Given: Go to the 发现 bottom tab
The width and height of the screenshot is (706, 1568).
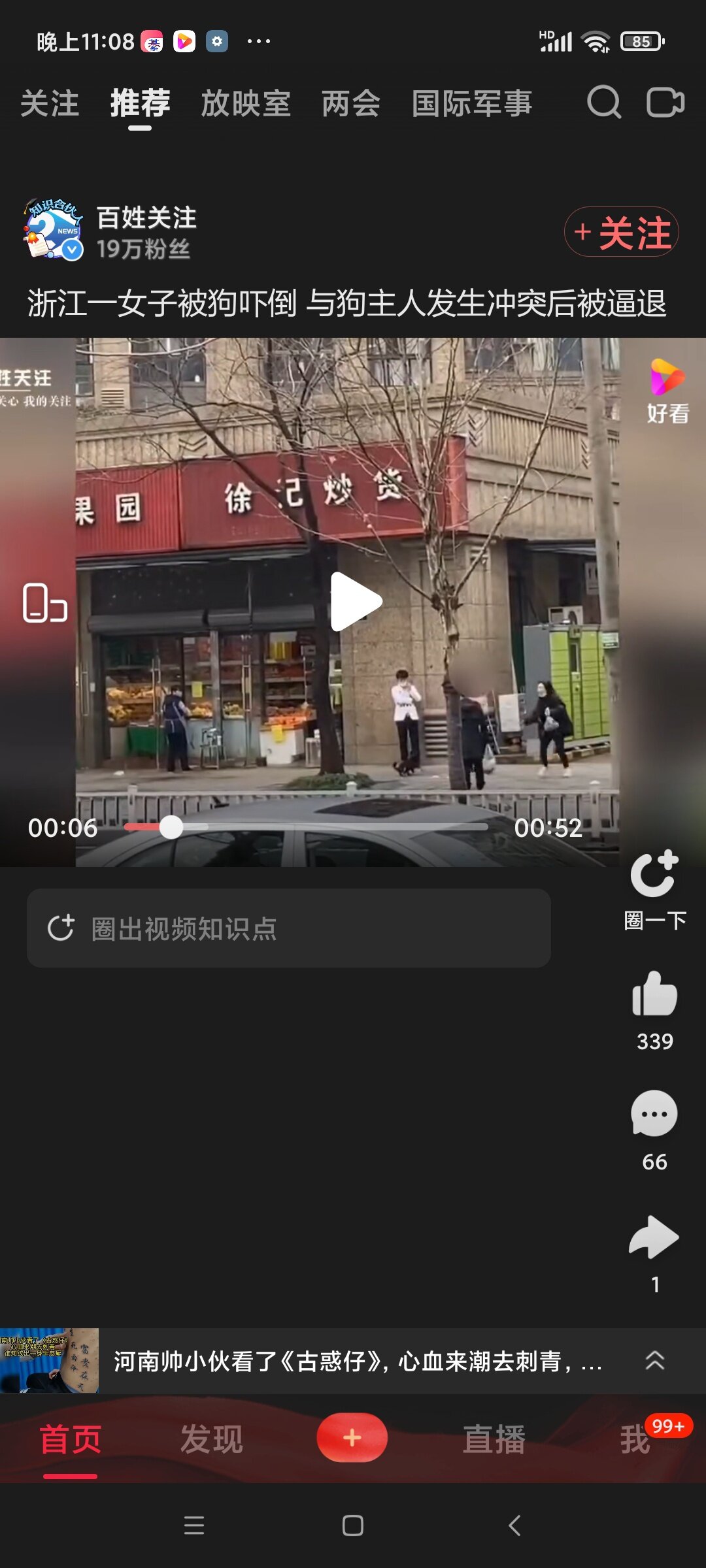Looking at the screenshot, I should point(212,1439).
